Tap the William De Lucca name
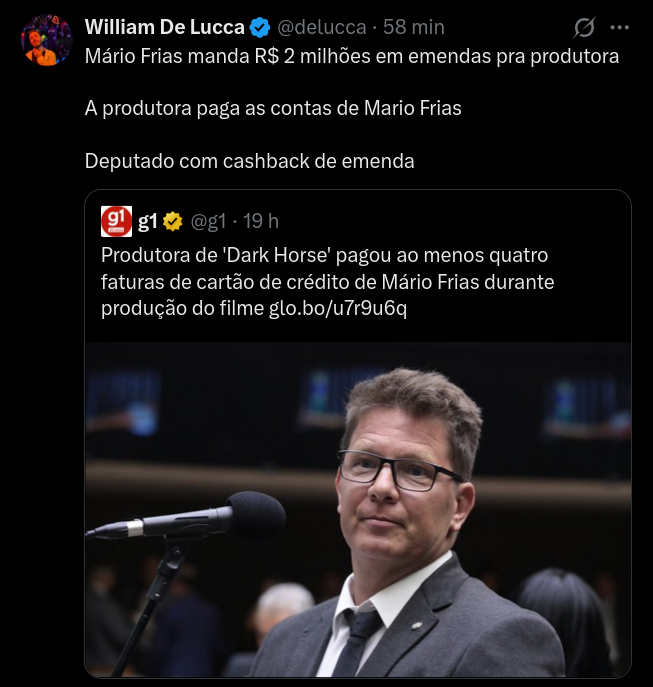653x687 pixels. 165,27
